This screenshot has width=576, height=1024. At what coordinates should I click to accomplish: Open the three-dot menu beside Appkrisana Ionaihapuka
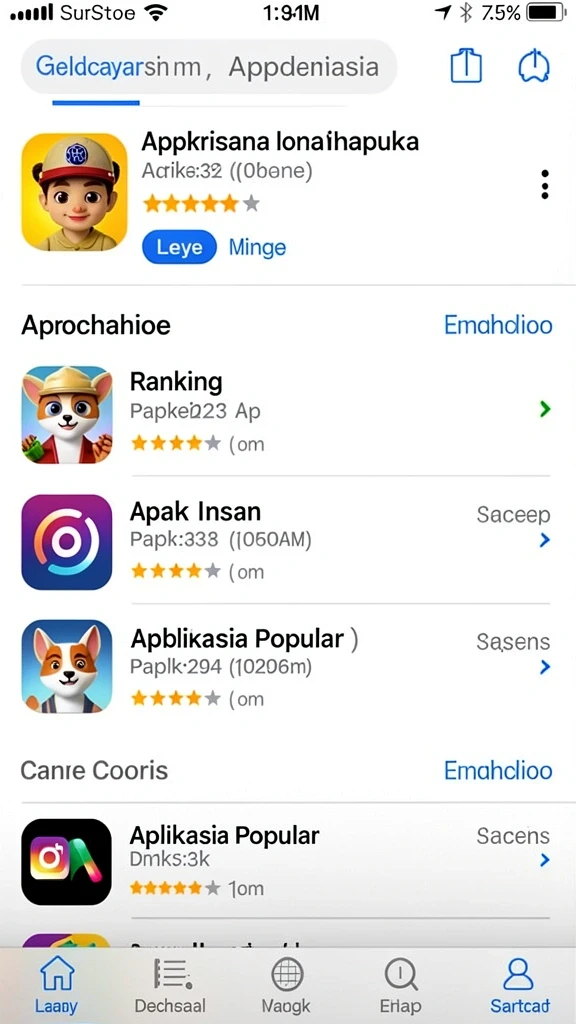(545, 184)
